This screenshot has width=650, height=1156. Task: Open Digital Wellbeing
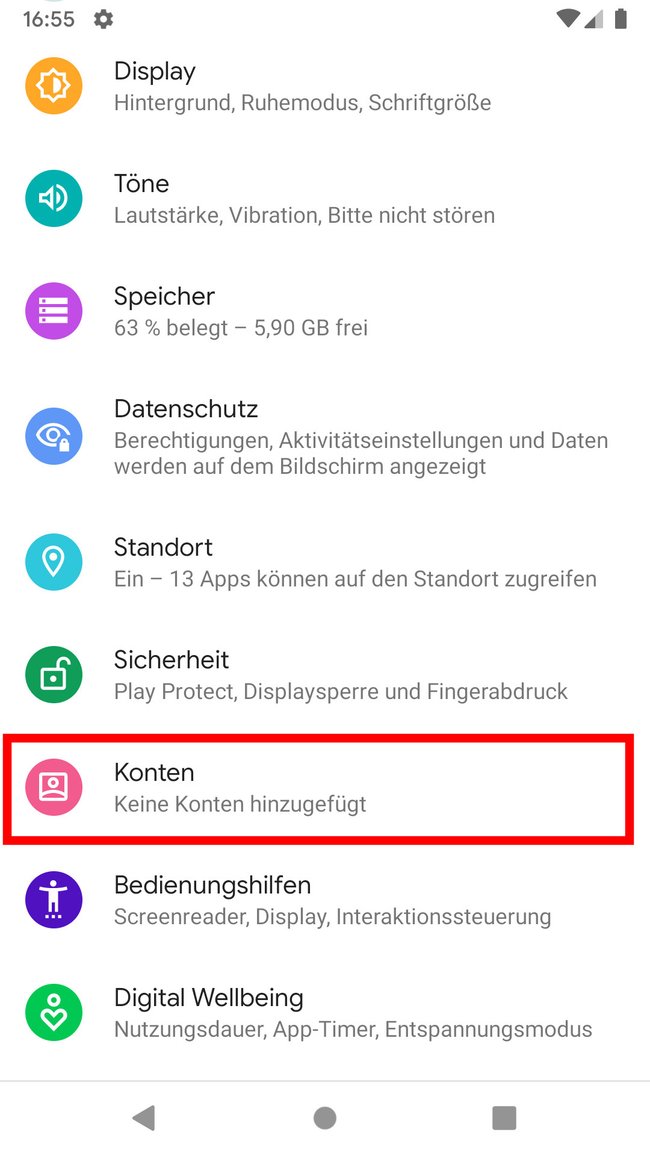coord(325,1013)
